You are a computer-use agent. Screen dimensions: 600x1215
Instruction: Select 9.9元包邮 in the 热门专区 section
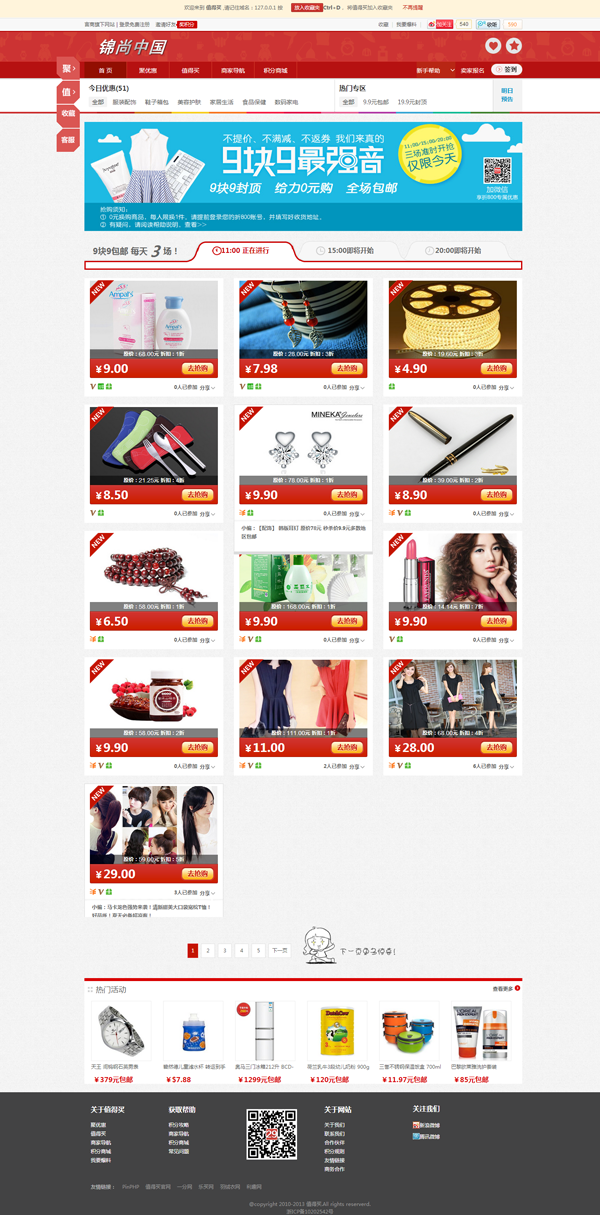pyautogui.click(x=375, y=102)
